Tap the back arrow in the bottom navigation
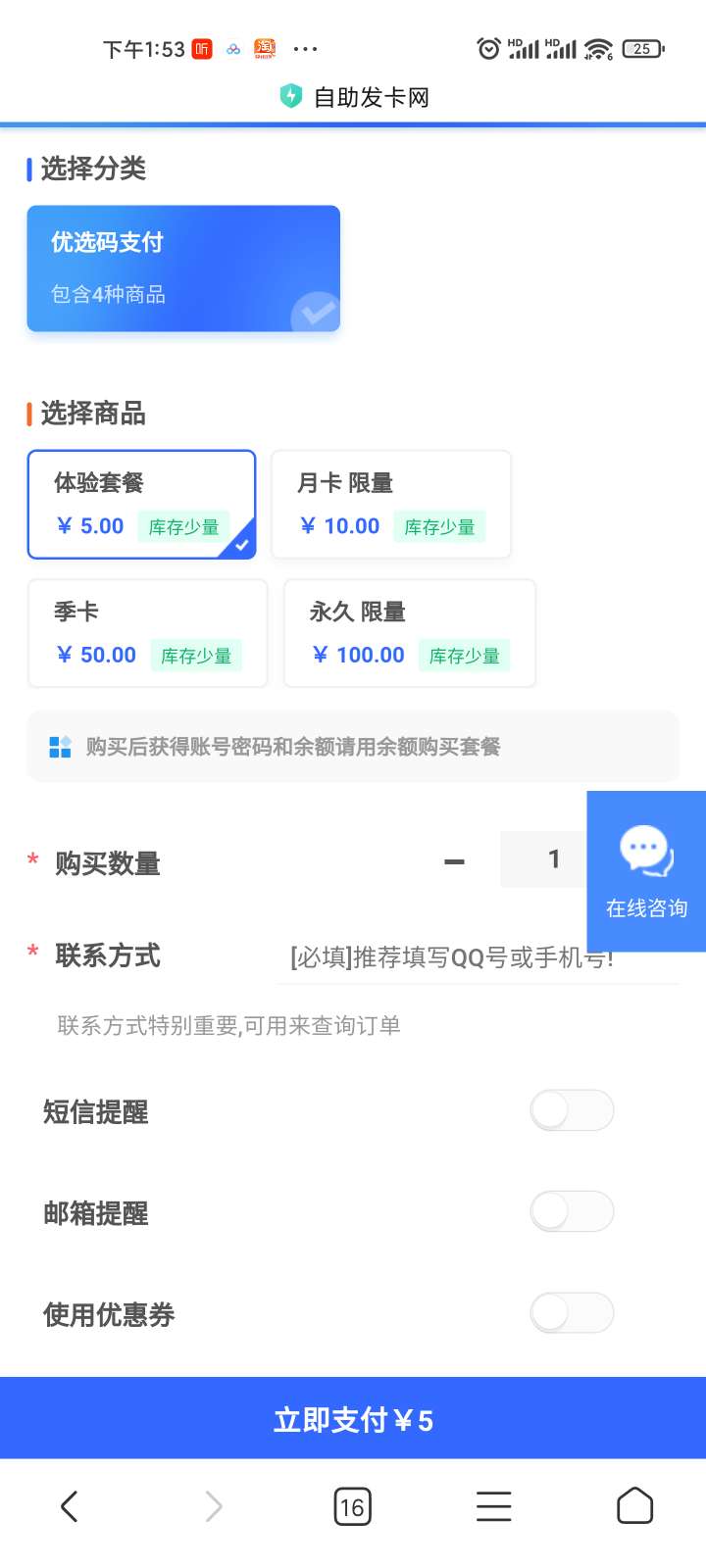This screenshot has height=1568, width=706. click(69, 1506)
